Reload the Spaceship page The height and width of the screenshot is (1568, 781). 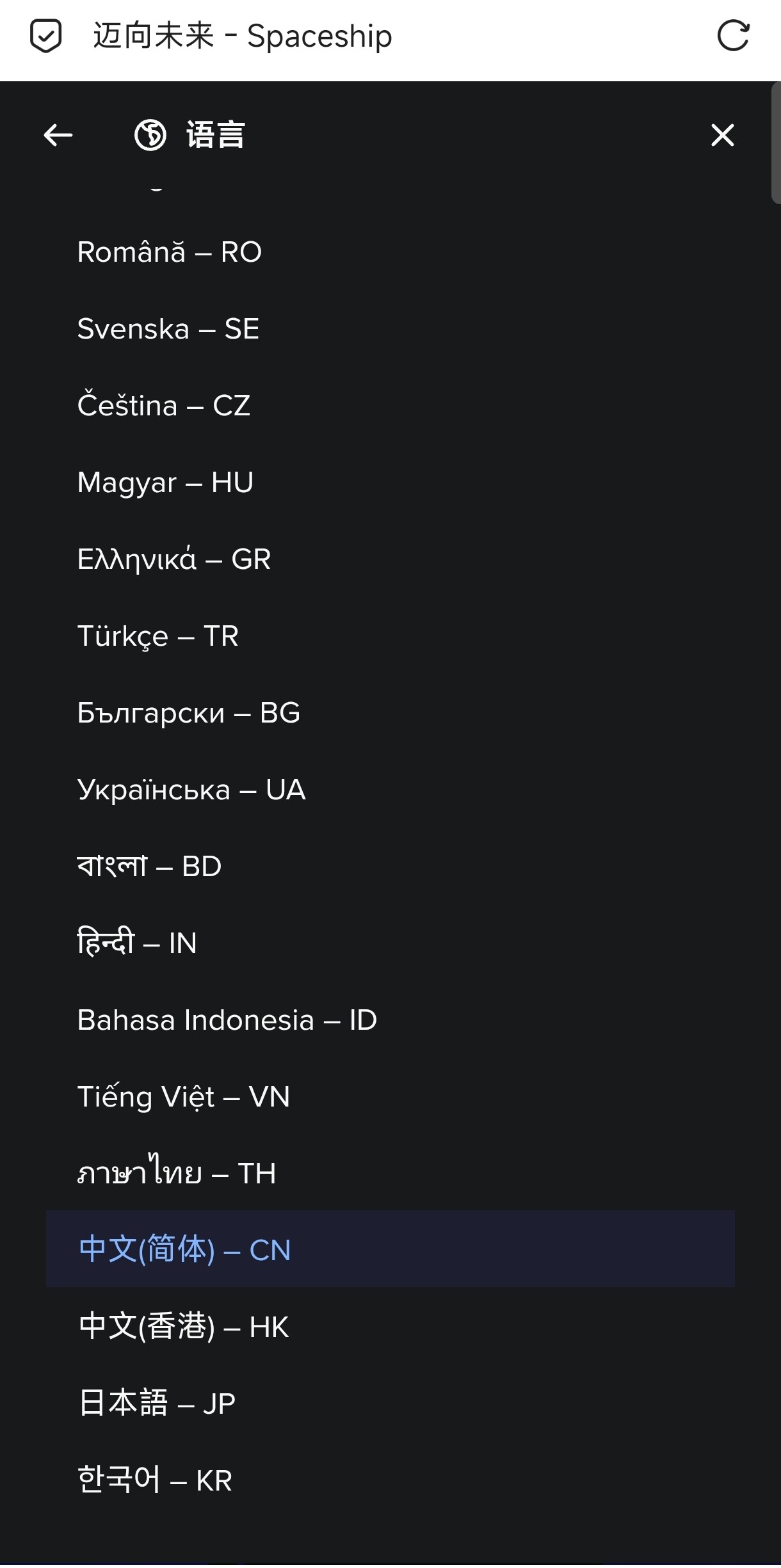point(733,36)
